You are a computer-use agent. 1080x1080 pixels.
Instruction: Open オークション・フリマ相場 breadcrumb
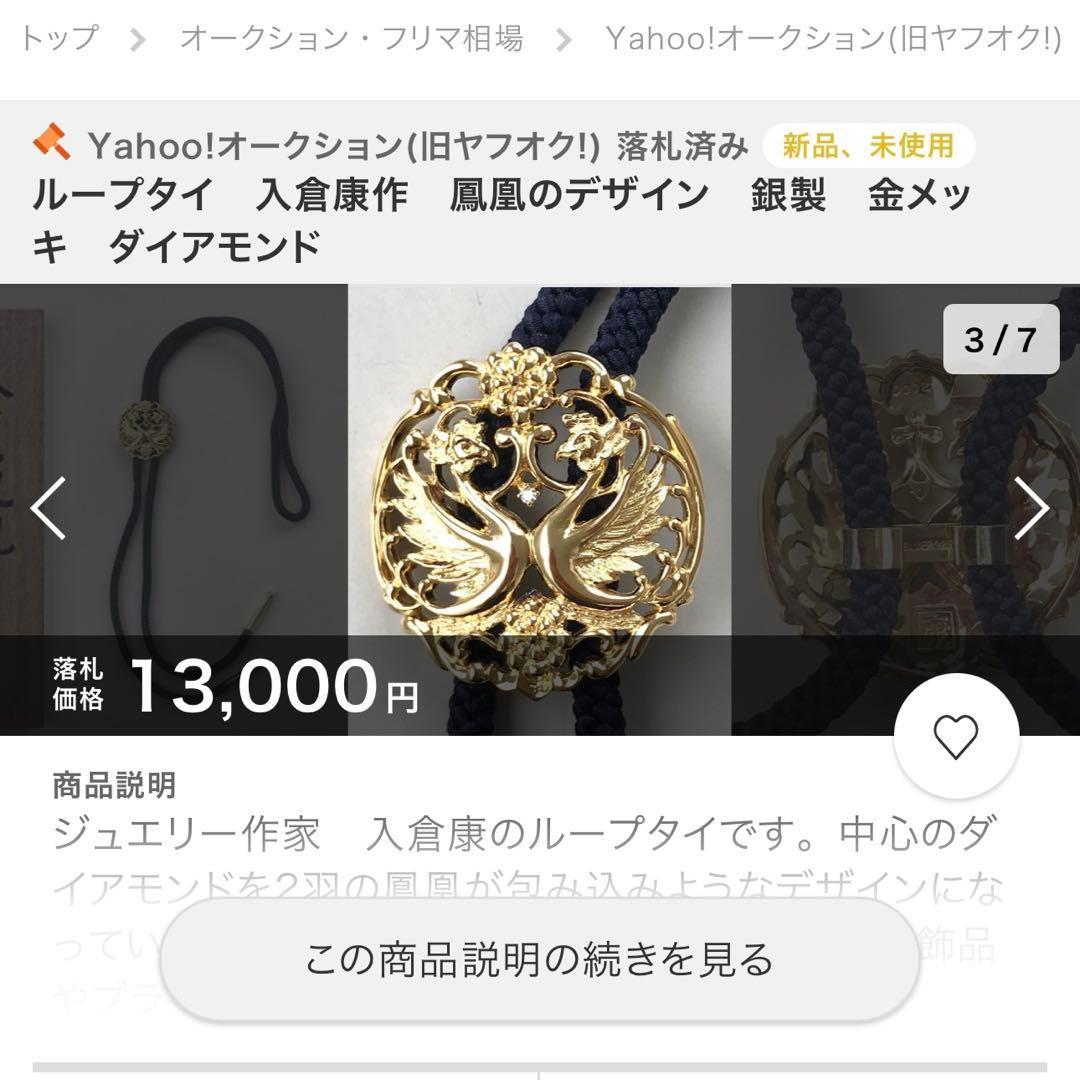pyautogui.click(x=351, y=39)
